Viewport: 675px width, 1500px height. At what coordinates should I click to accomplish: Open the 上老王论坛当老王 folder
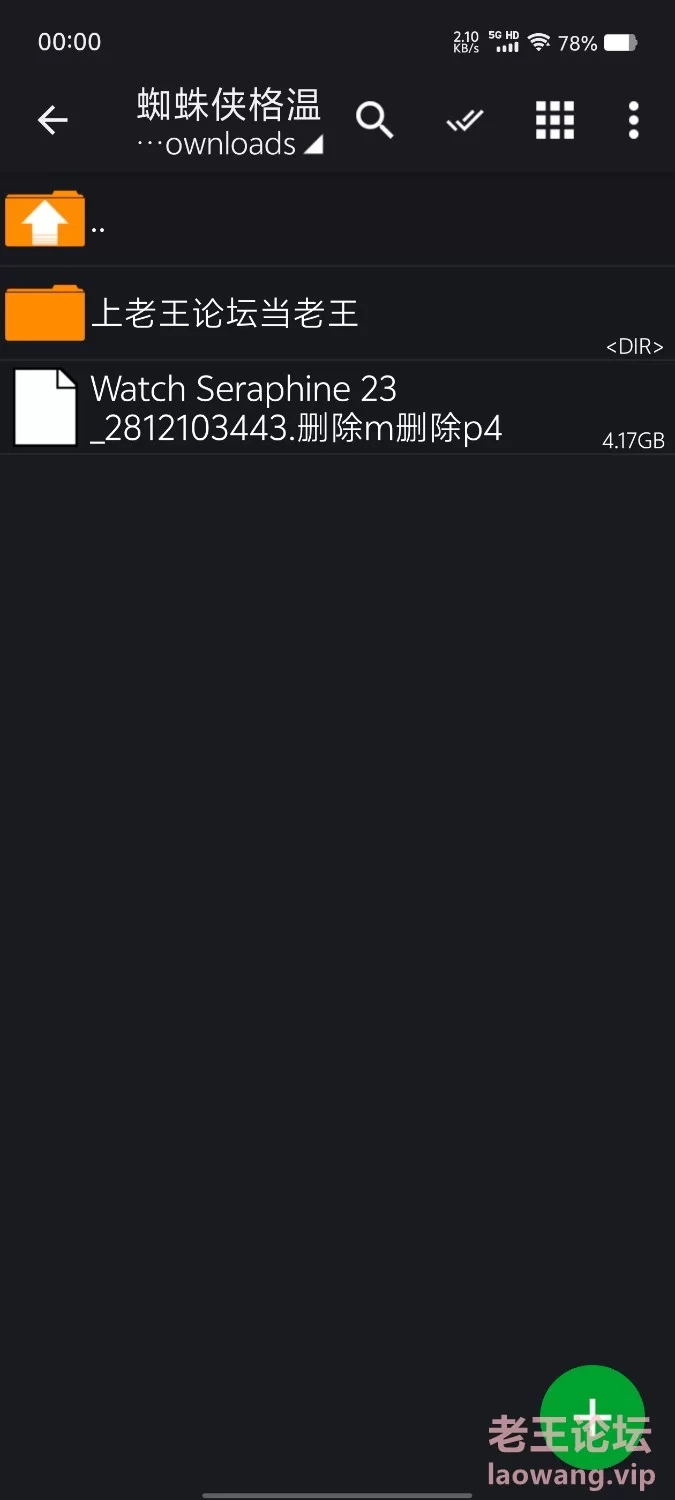pos(337,314)
